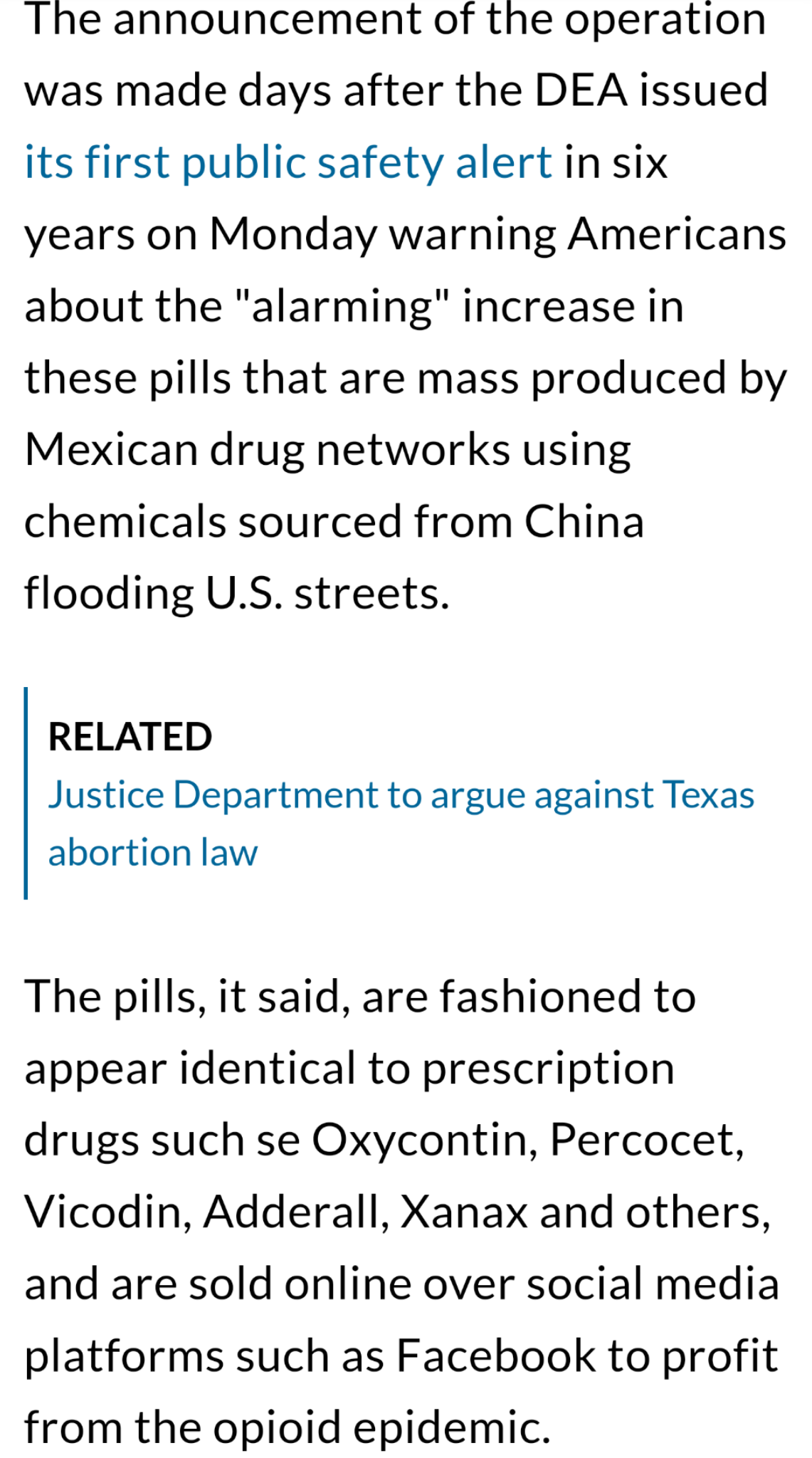Open related article about Texas abortion law
Image resolution: width=812 pixels, height=1458 pixels.
tap(401, 823)
